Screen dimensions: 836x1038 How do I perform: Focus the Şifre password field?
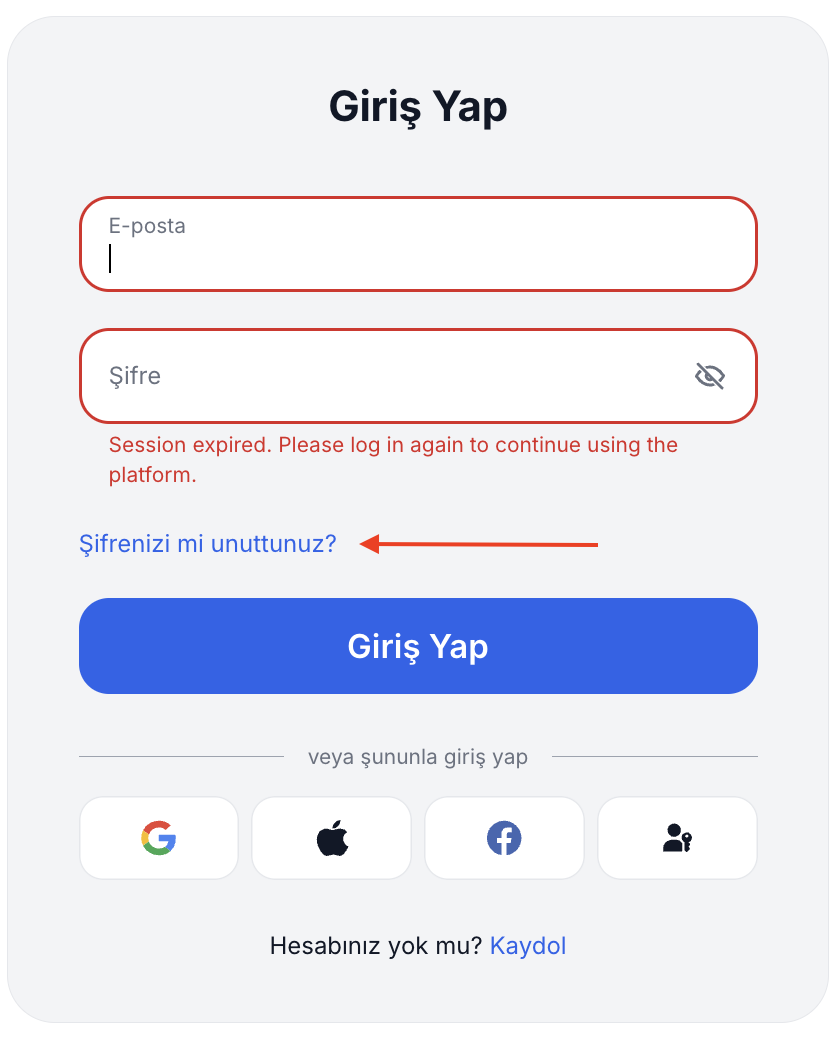coord(380,376)
